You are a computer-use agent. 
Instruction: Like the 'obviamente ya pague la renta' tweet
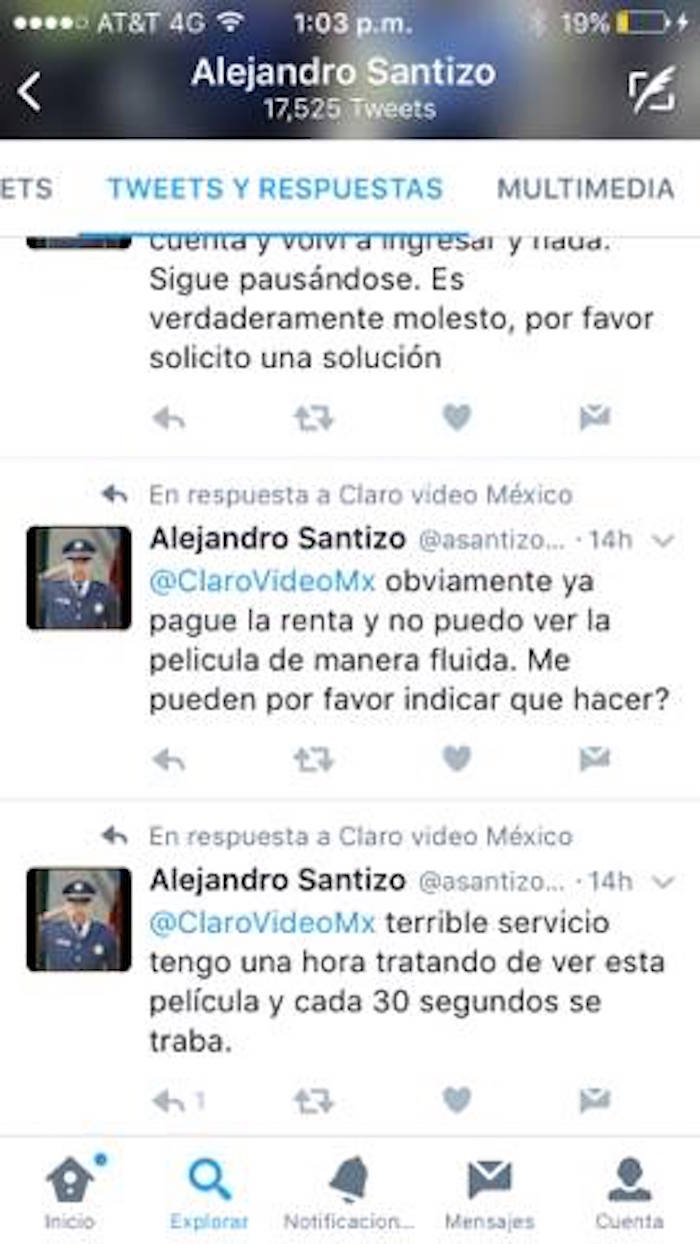coord(457,760)
